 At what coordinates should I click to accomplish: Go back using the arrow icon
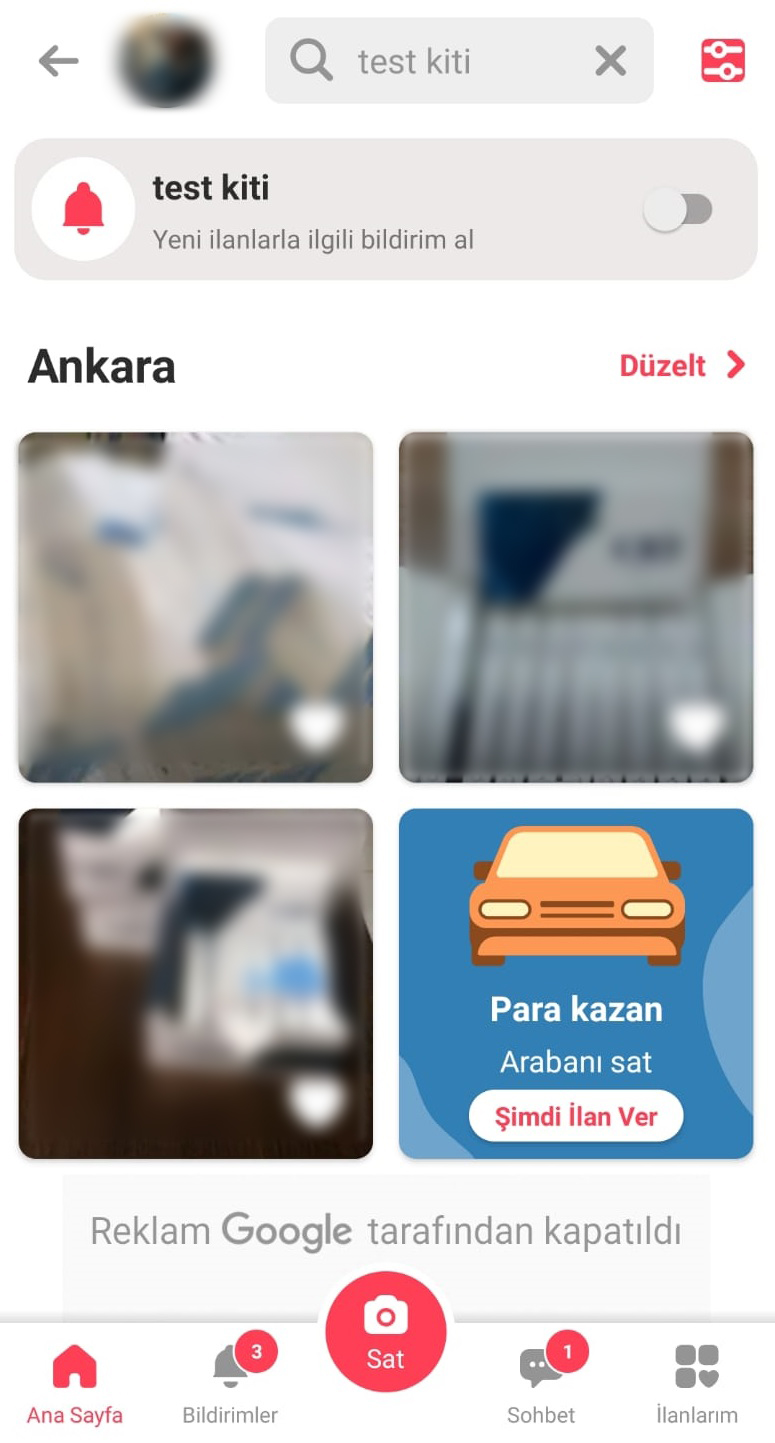(x=58, y=61)
